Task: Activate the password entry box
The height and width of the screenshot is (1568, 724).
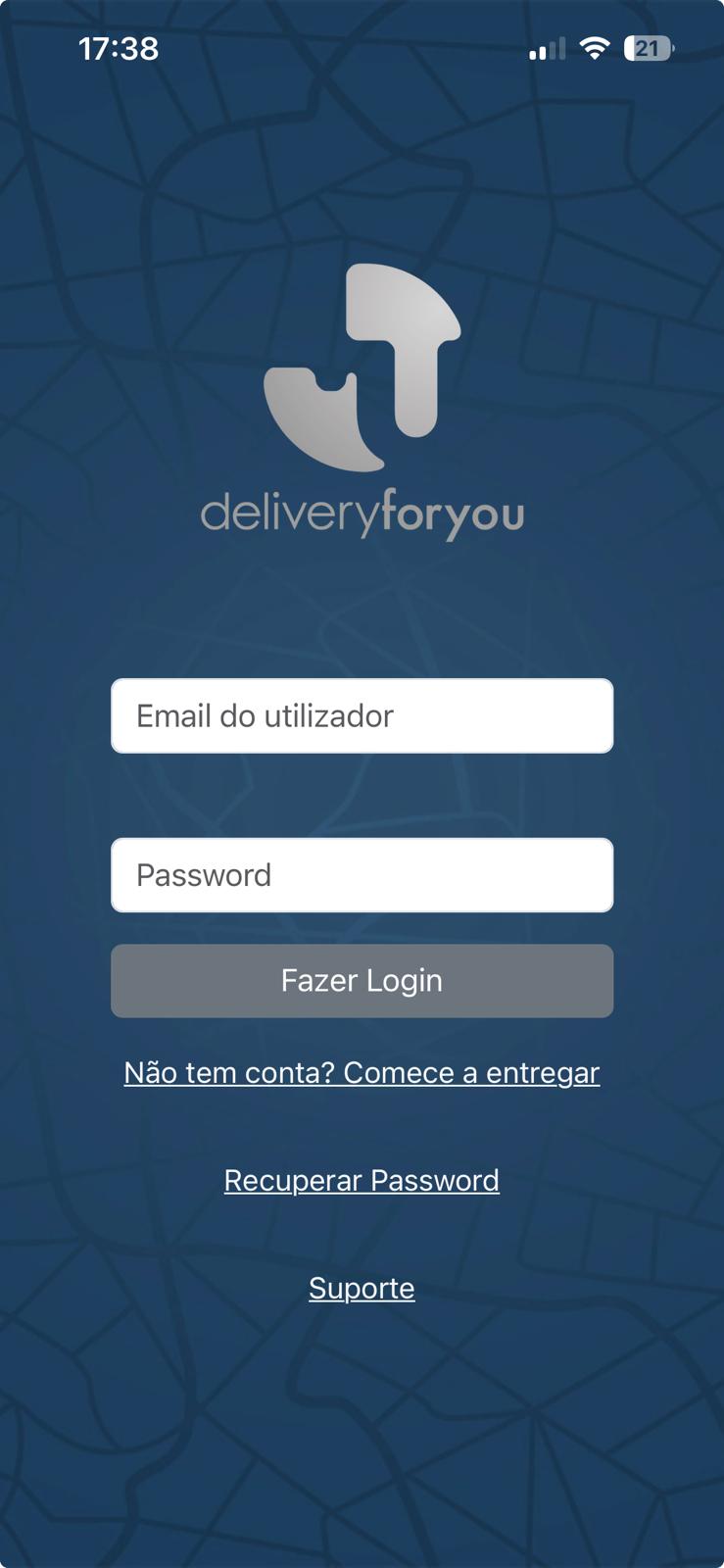Action: 362,874
